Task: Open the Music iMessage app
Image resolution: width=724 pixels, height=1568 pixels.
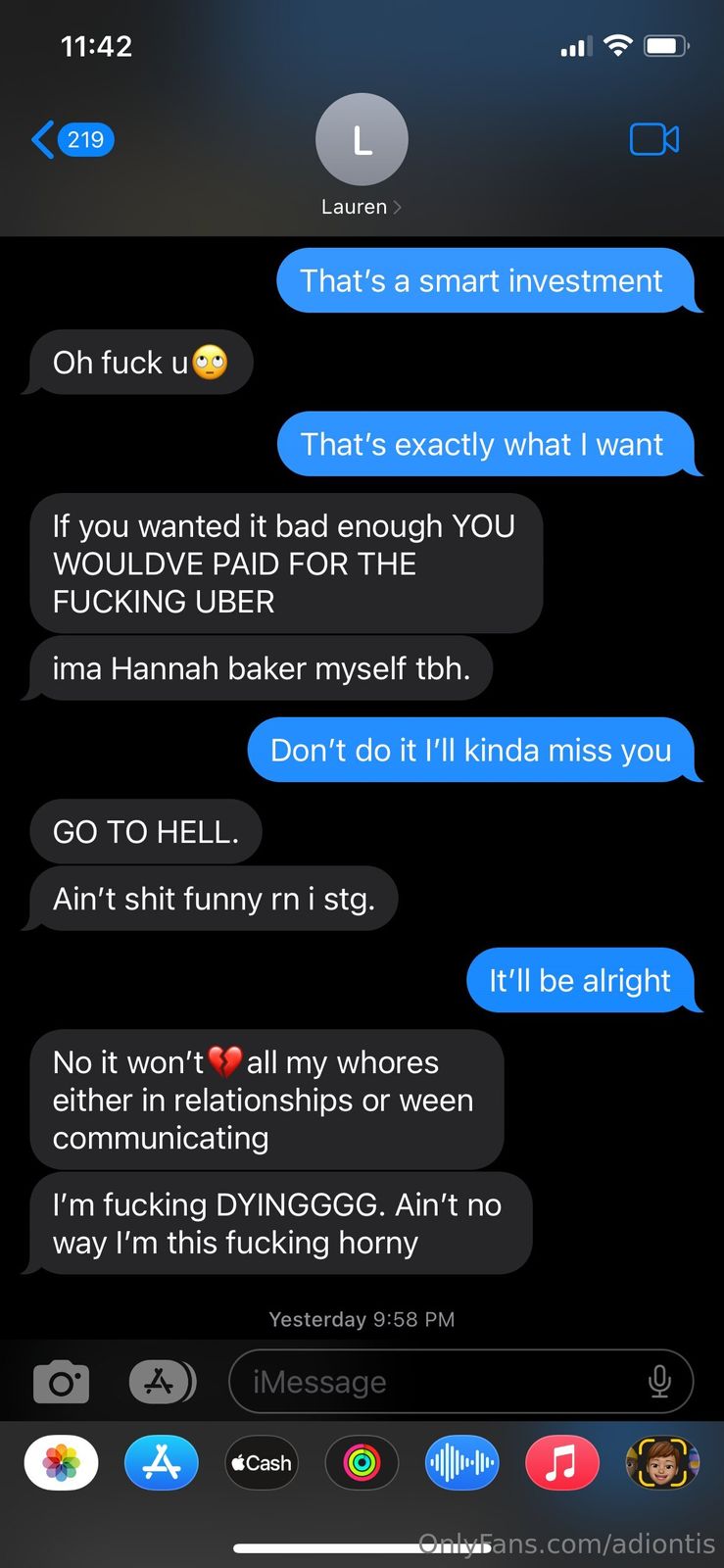Action: pos(561,1463)
